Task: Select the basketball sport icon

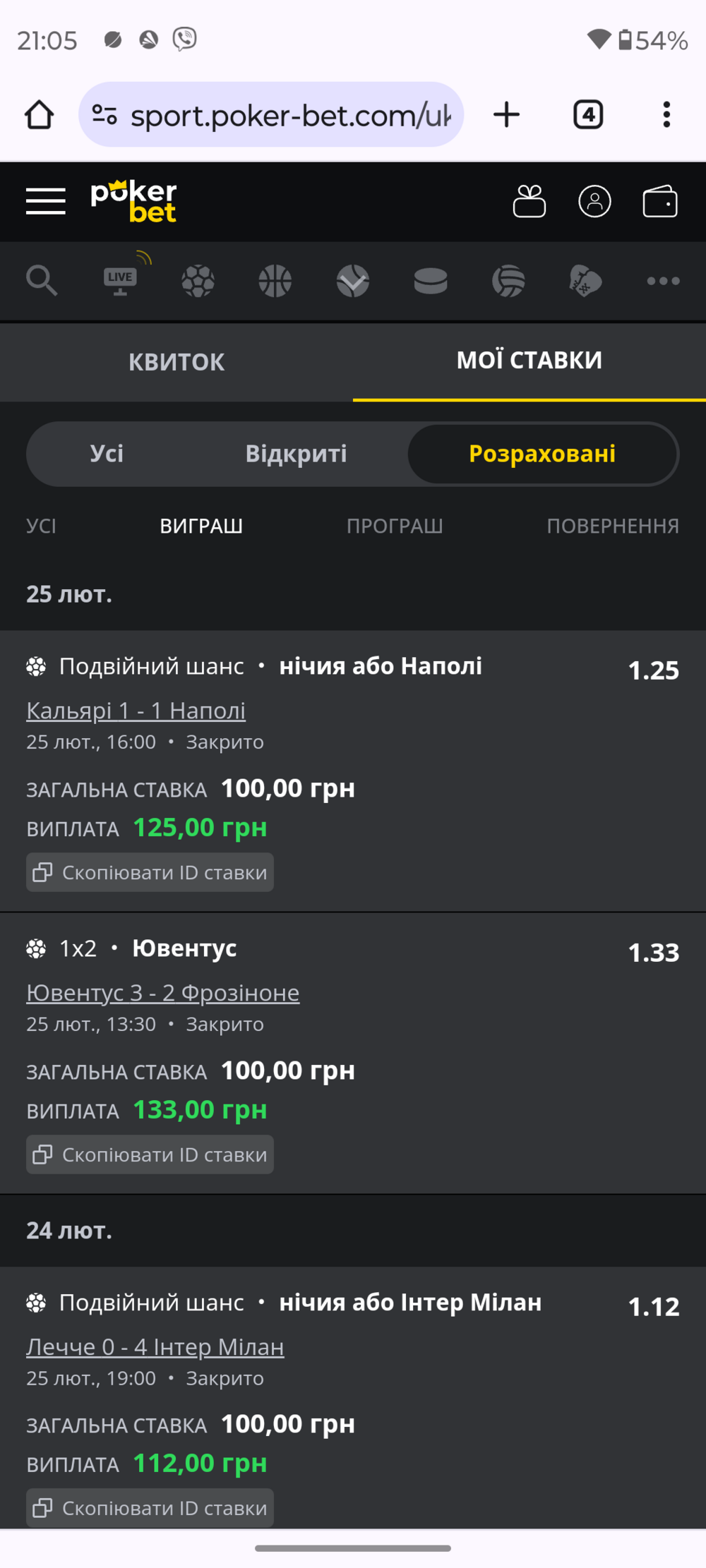Action: [275, 281]
